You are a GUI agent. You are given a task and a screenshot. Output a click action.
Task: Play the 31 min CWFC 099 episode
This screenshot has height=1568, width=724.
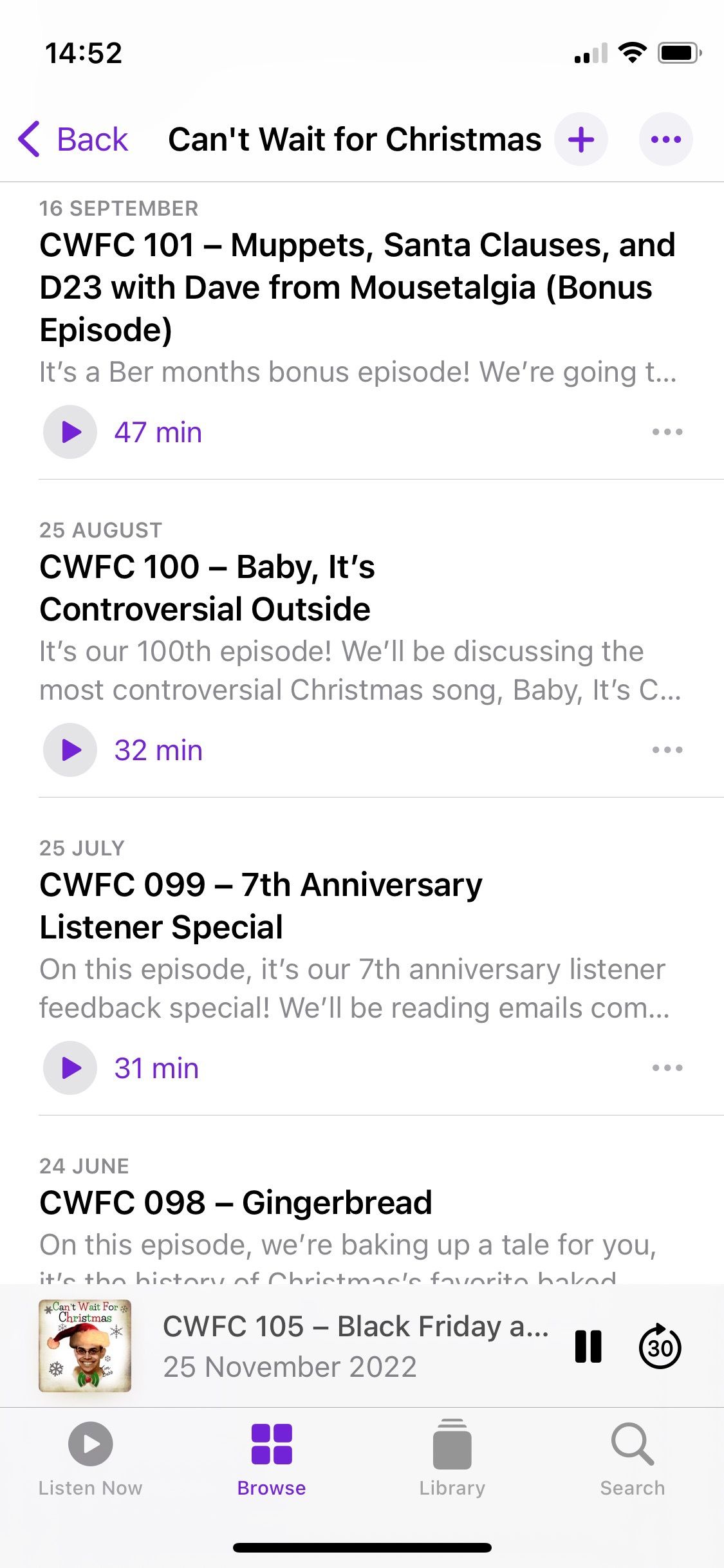click(x=70, y=1068)
